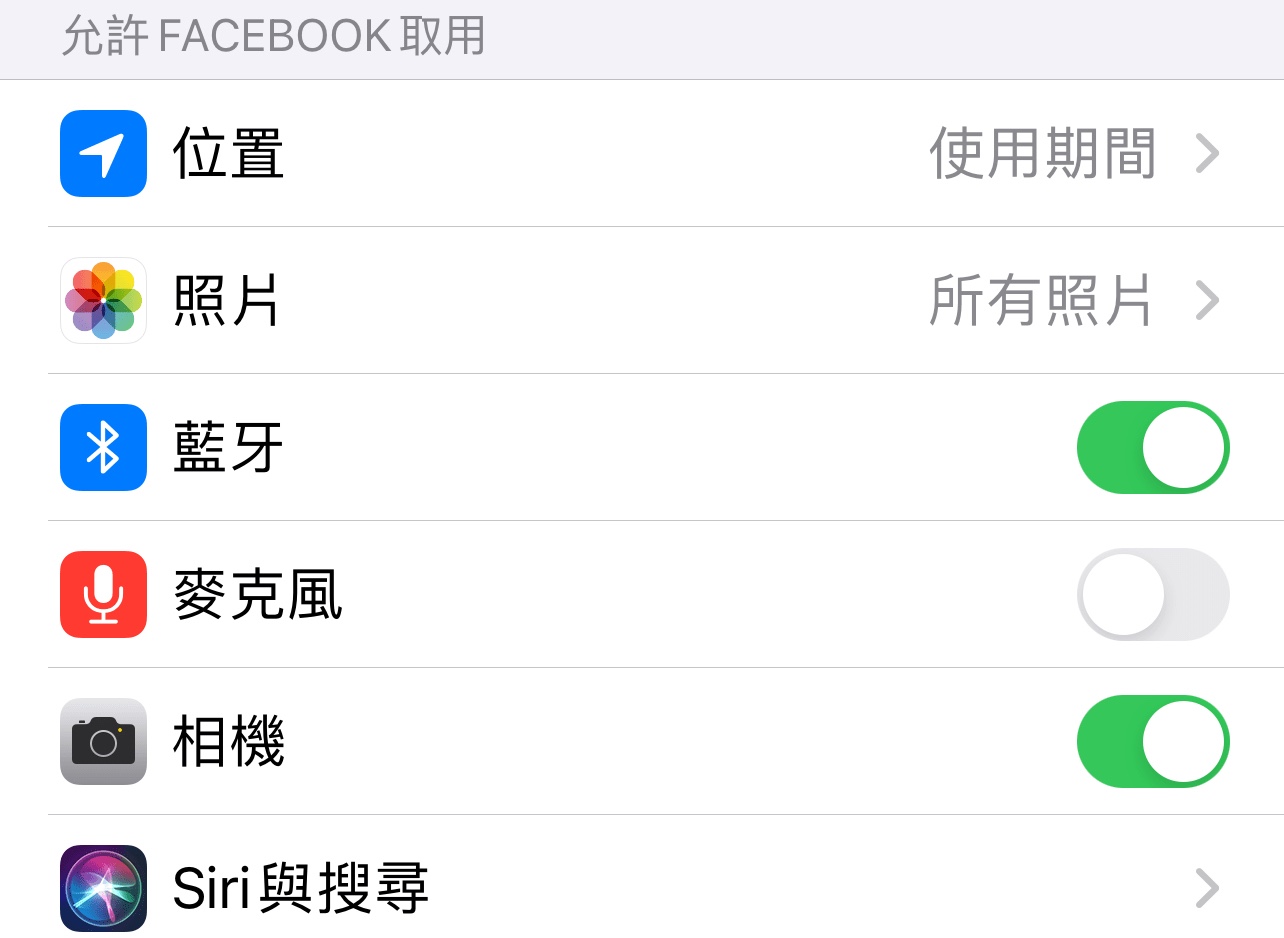Disable the 相機 camera switch
1284x938 pixels.
(1152, 741)
